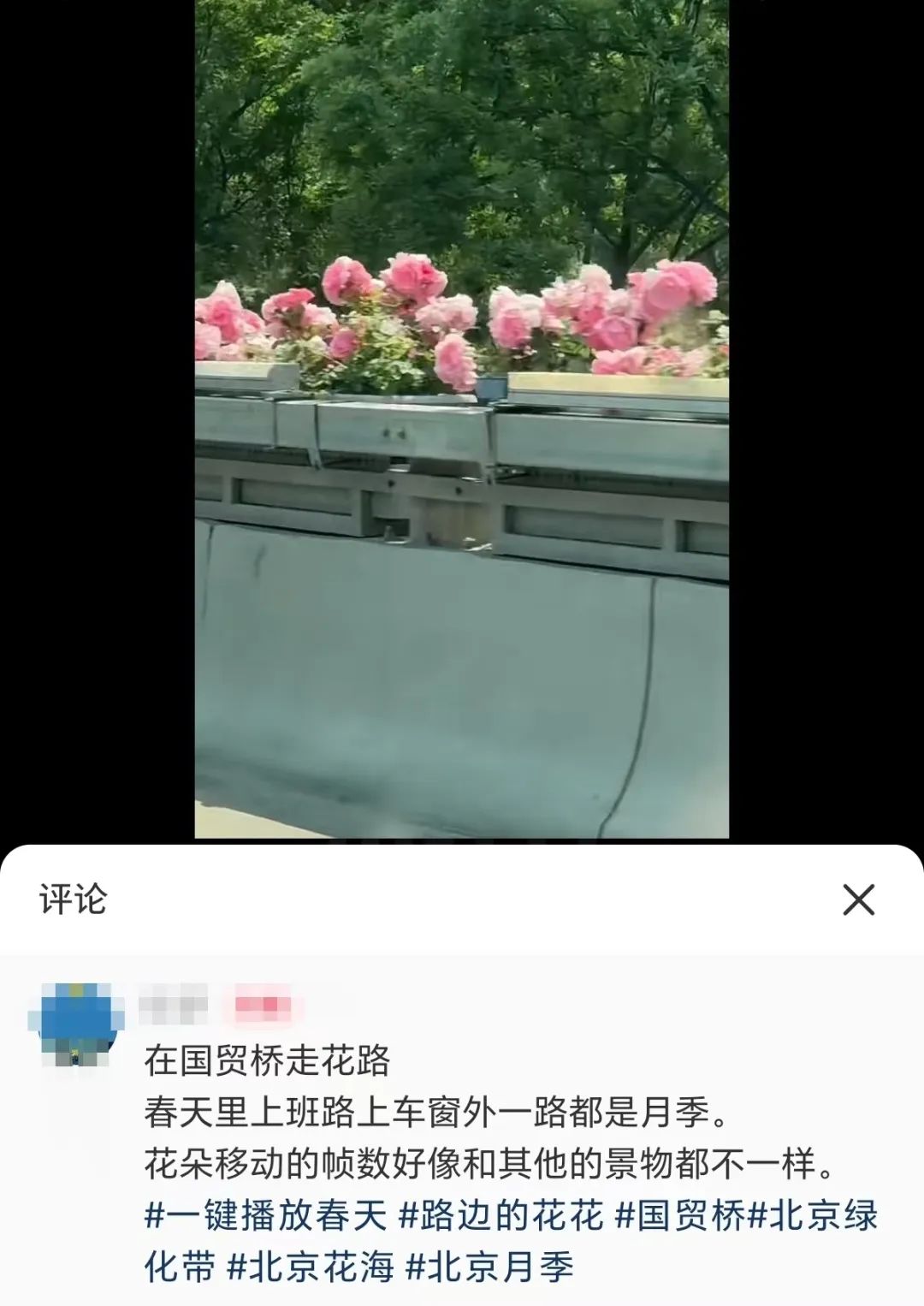Close the 评论 comments panel
The image size is (924, 1306).
tap(858, 899)
